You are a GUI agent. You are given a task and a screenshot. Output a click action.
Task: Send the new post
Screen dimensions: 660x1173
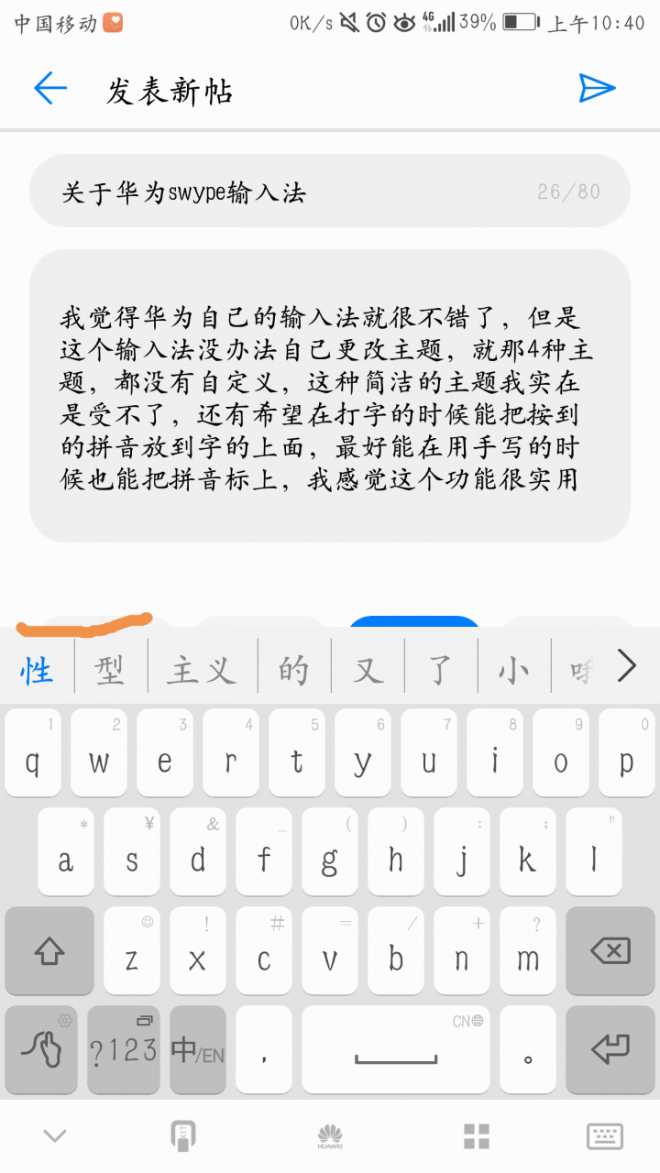click(x=596, y=88)
